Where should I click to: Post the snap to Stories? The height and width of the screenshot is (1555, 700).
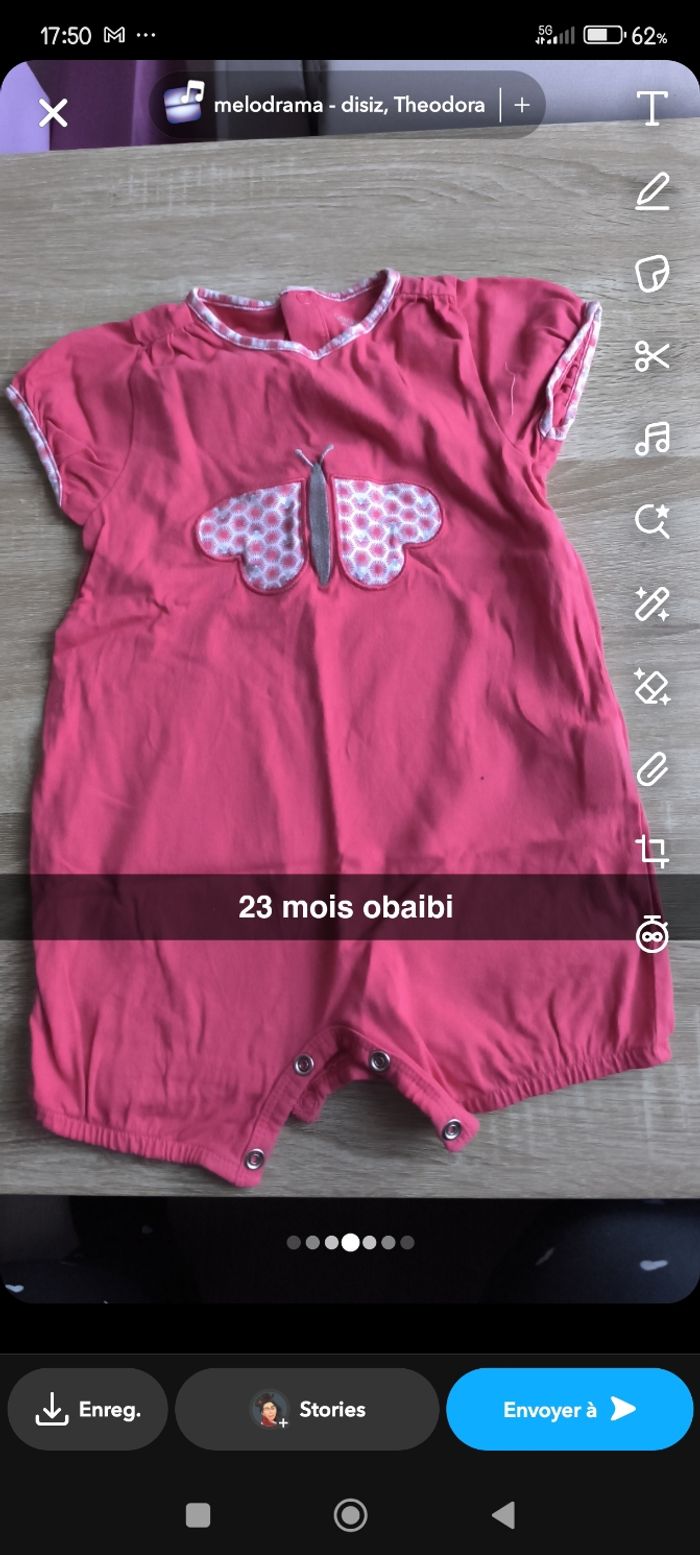307,1409
